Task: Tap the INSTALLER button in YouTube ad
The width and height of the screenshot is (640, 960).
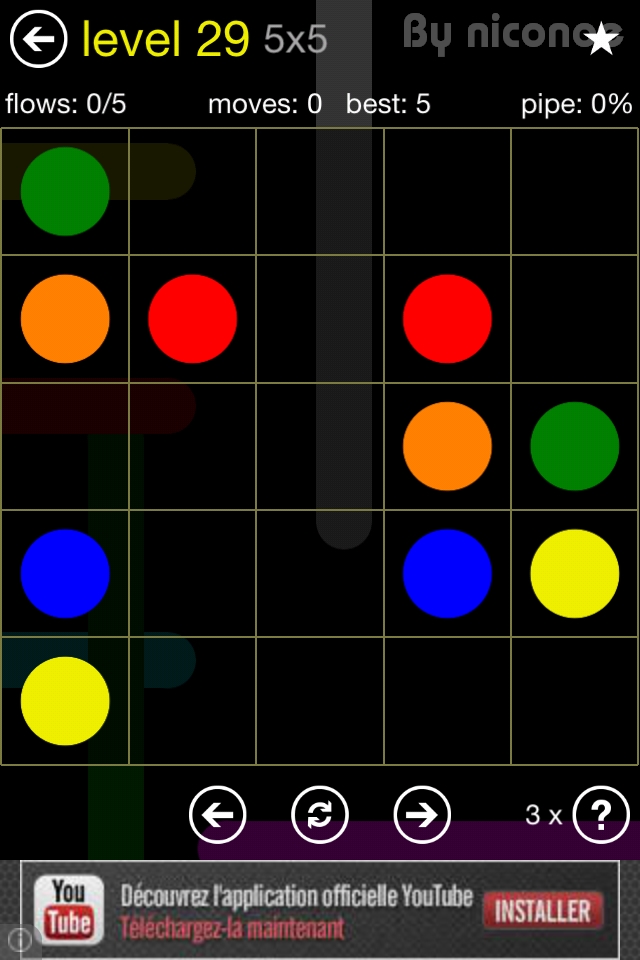Action: coord(543,911)
